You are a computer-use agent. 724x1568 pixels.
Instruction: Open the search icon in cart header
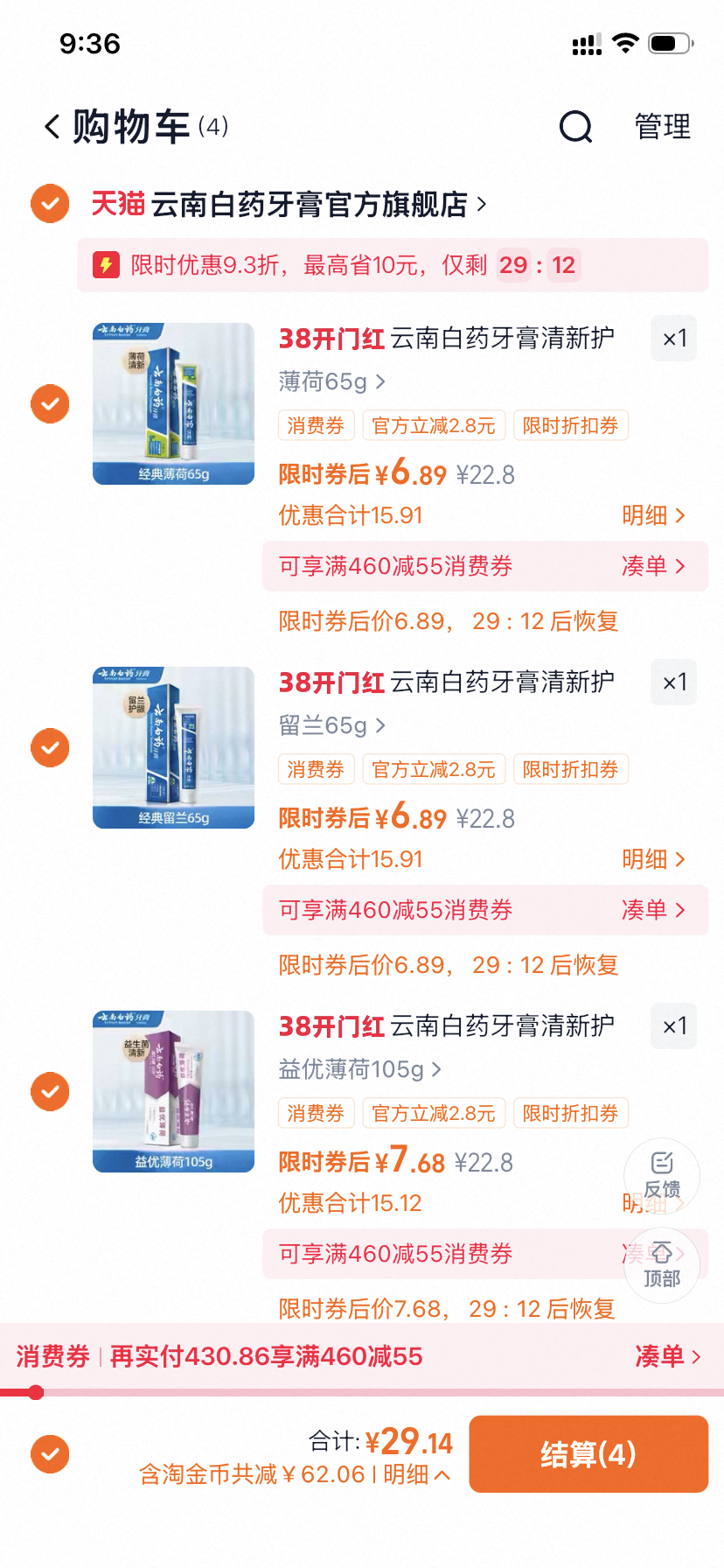[x=574, y=128]
